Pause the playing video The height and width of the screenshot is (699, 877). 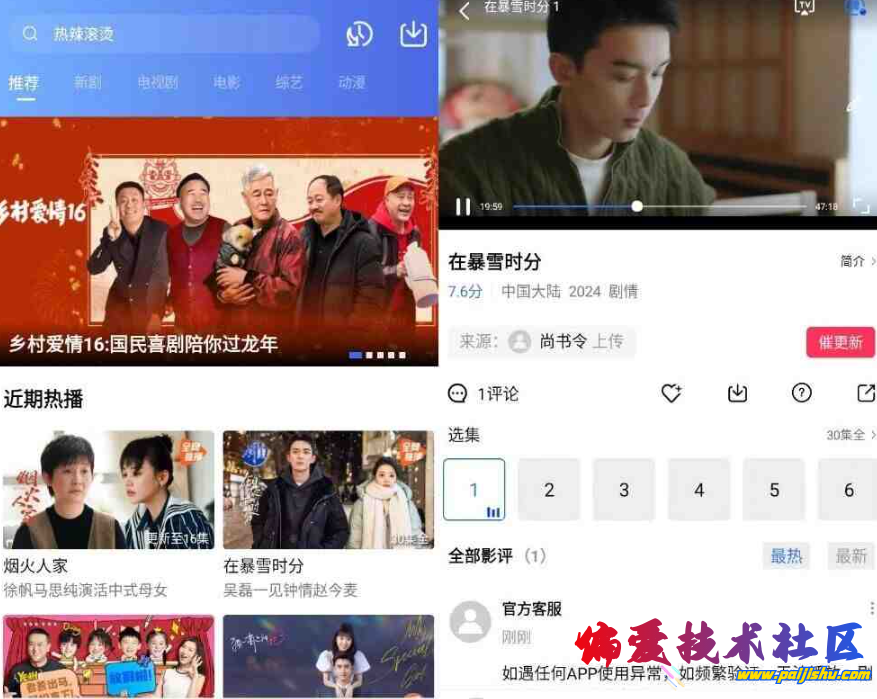(x=463, y=207)
